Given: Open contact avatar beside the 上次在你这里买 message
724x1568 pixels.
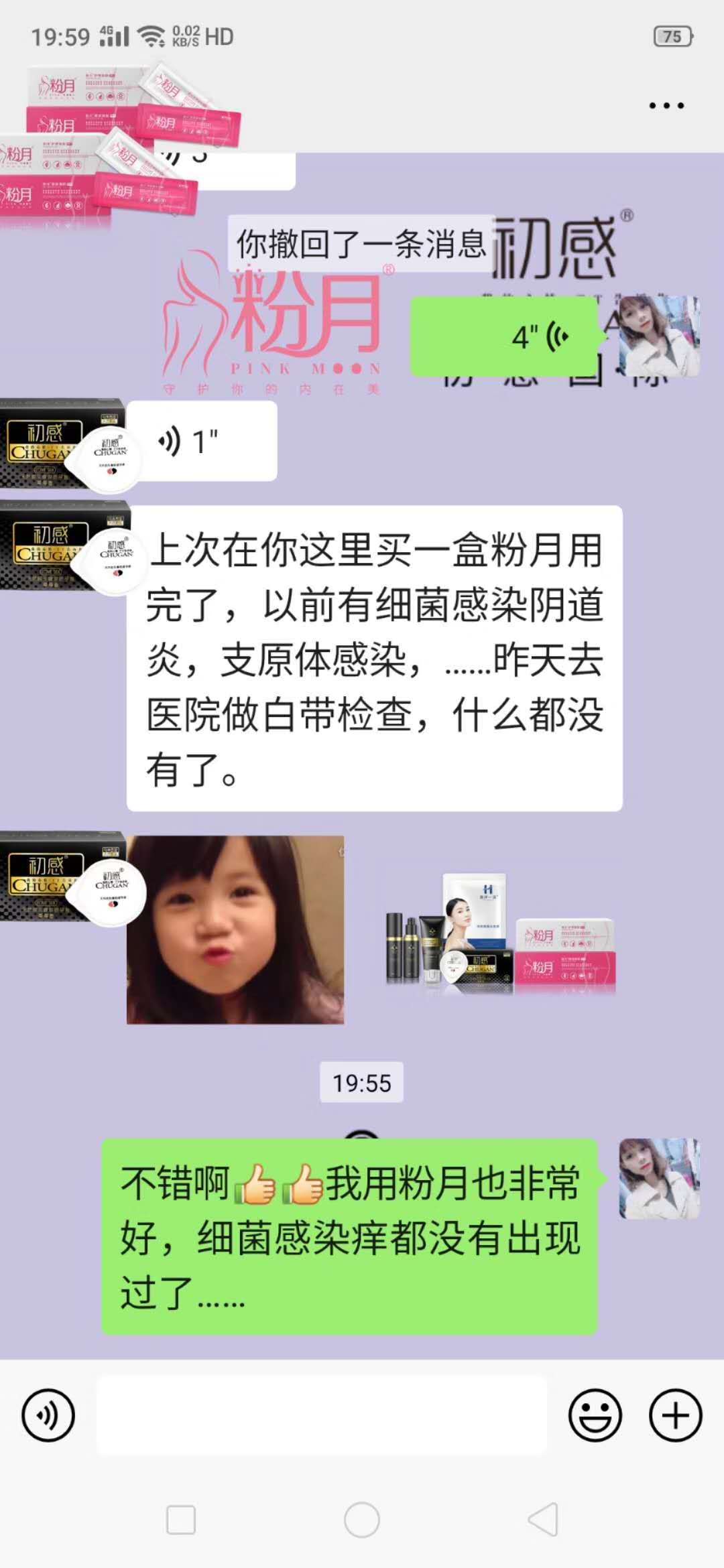Looking at the screenshot, I should click(x=64, y=546).
